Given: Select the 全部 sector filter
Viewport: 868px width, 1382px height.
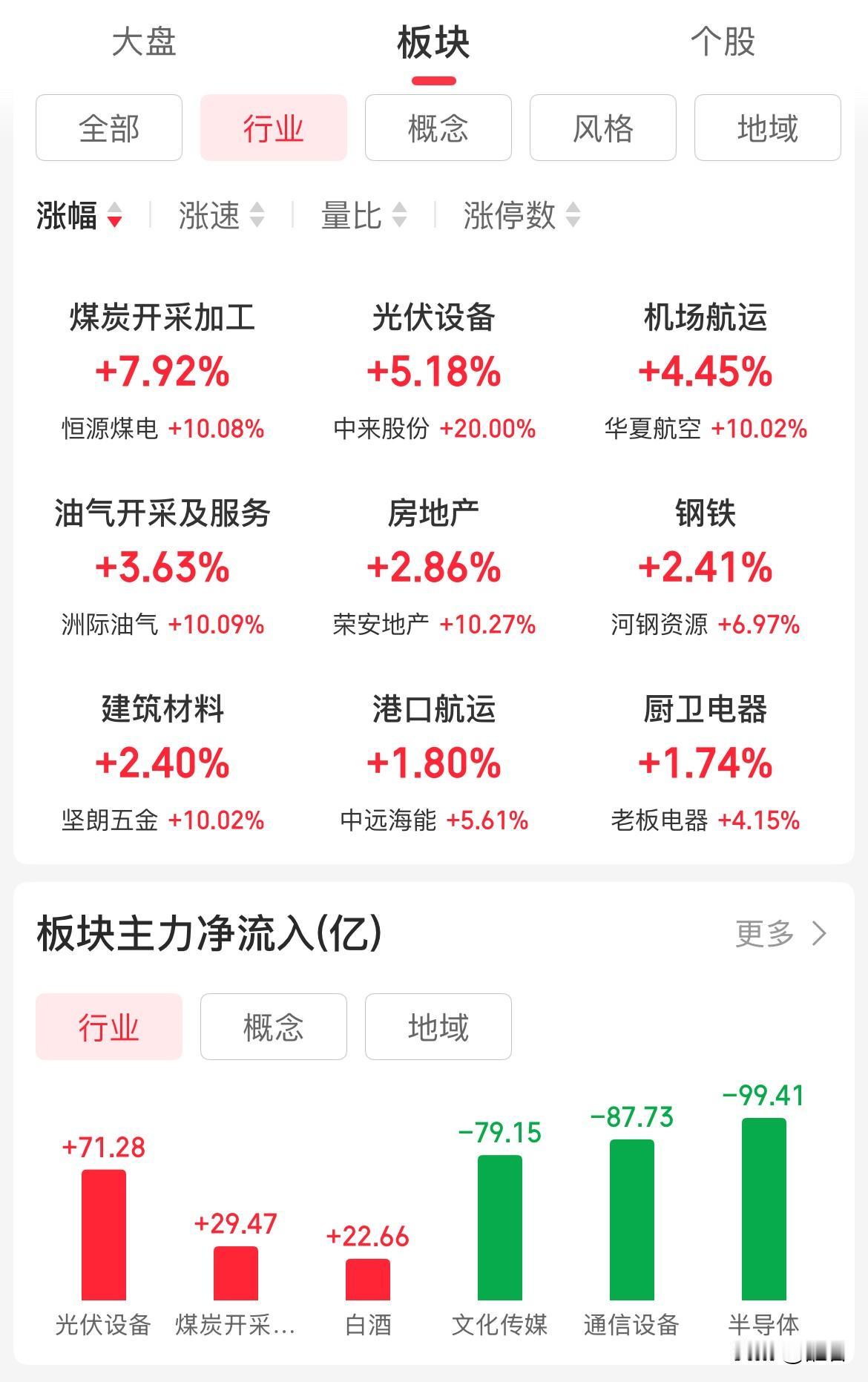Looking at the screenshot, I should pyautogui.click(x=108, y=128).
